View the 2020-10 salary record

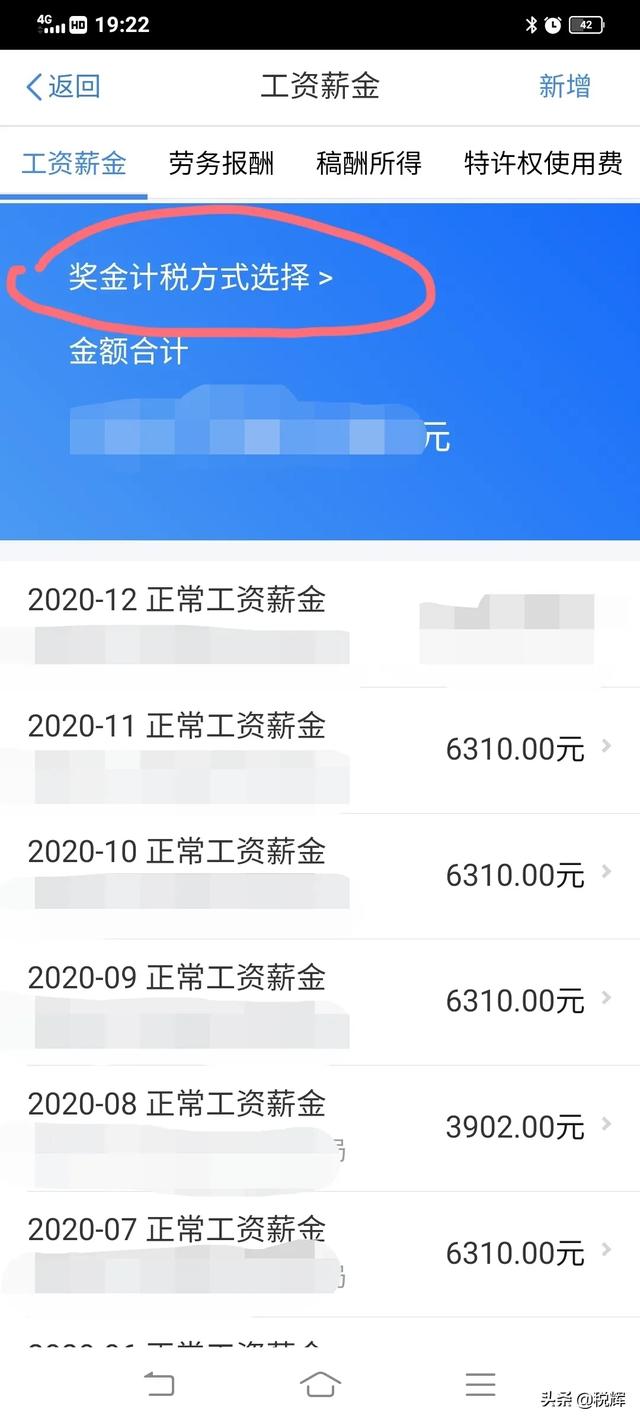tap(320, 876)
